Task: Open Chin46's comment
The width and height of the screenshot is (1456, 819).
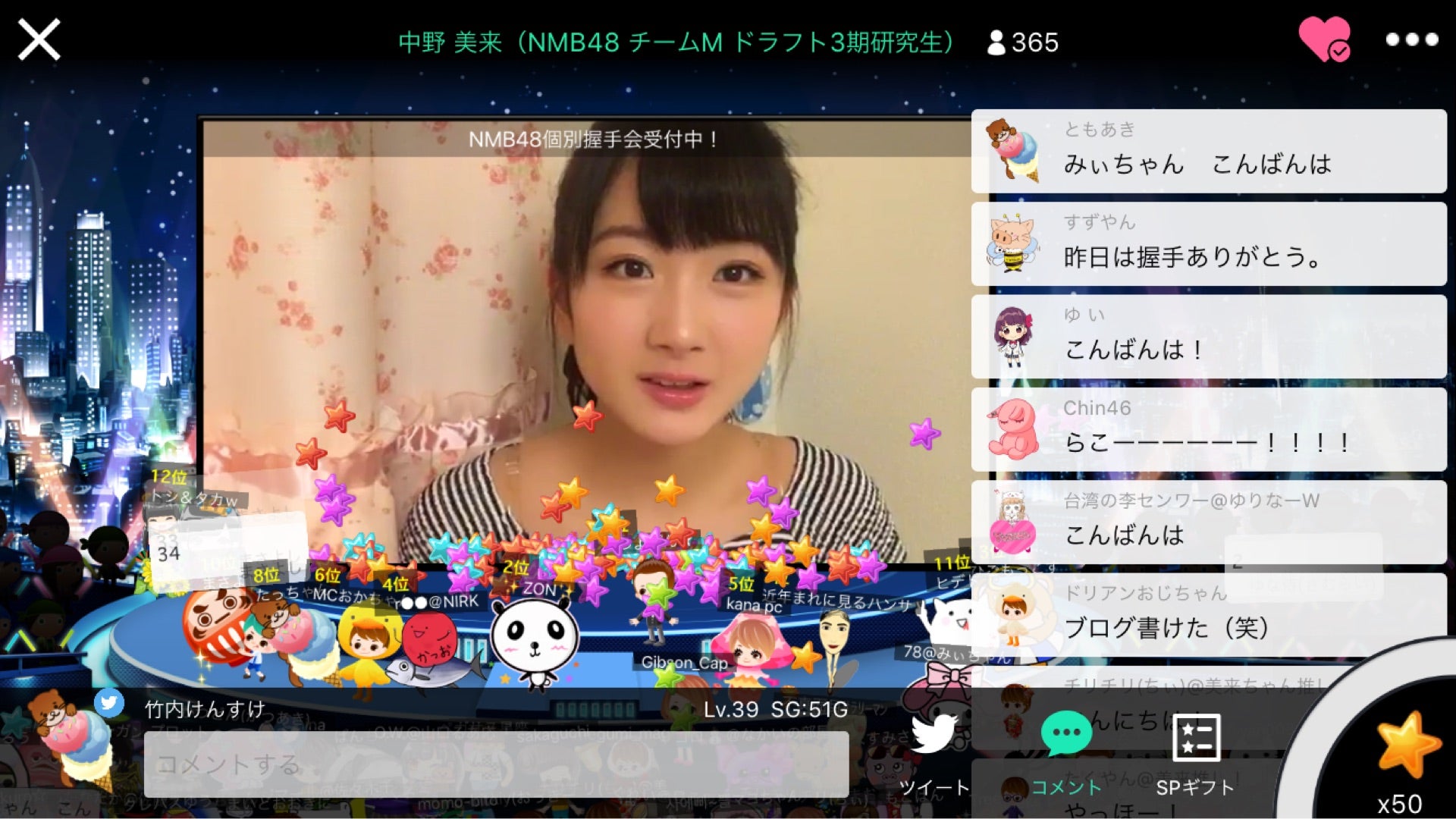Action: coord(1209,429)
